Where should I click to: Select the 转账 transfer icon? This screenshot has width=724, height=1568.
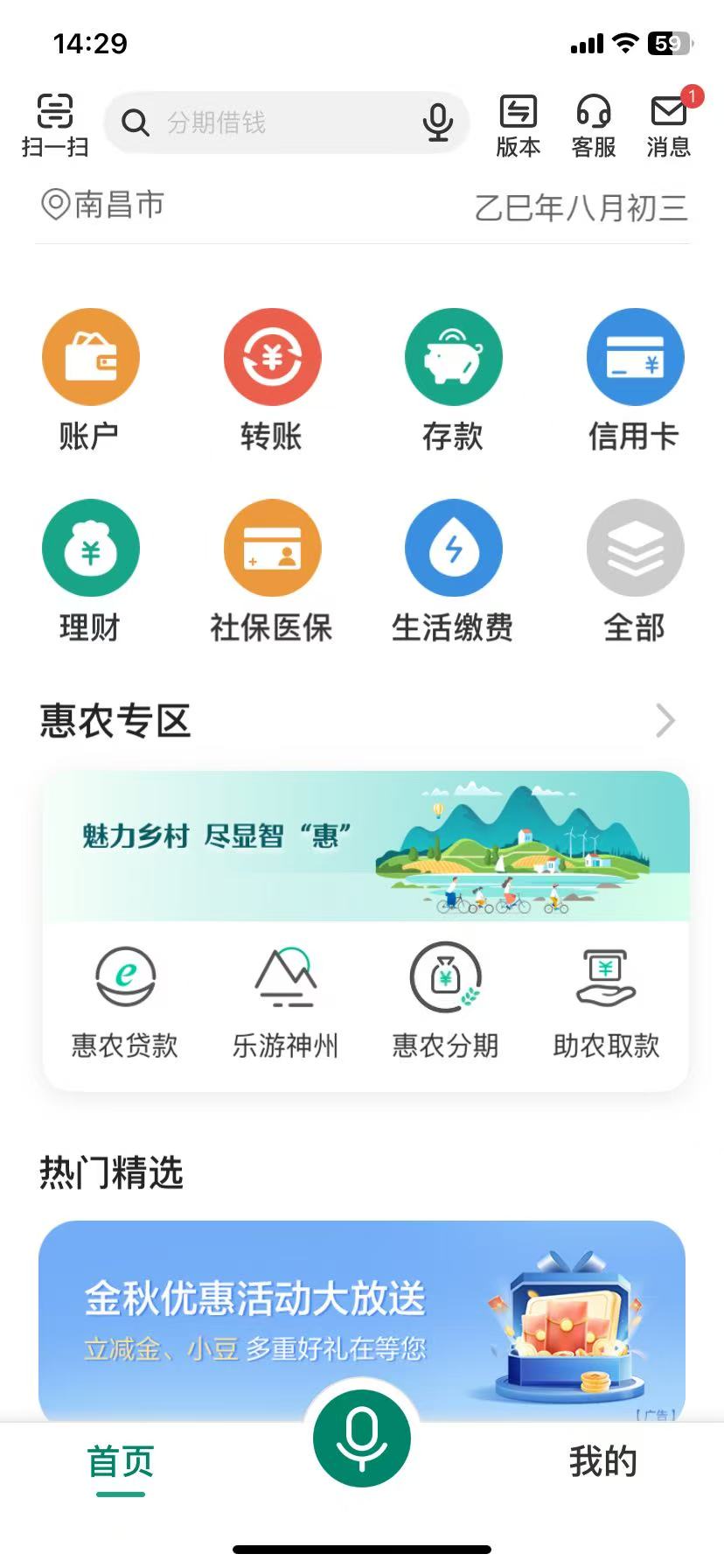click(272, 378)
